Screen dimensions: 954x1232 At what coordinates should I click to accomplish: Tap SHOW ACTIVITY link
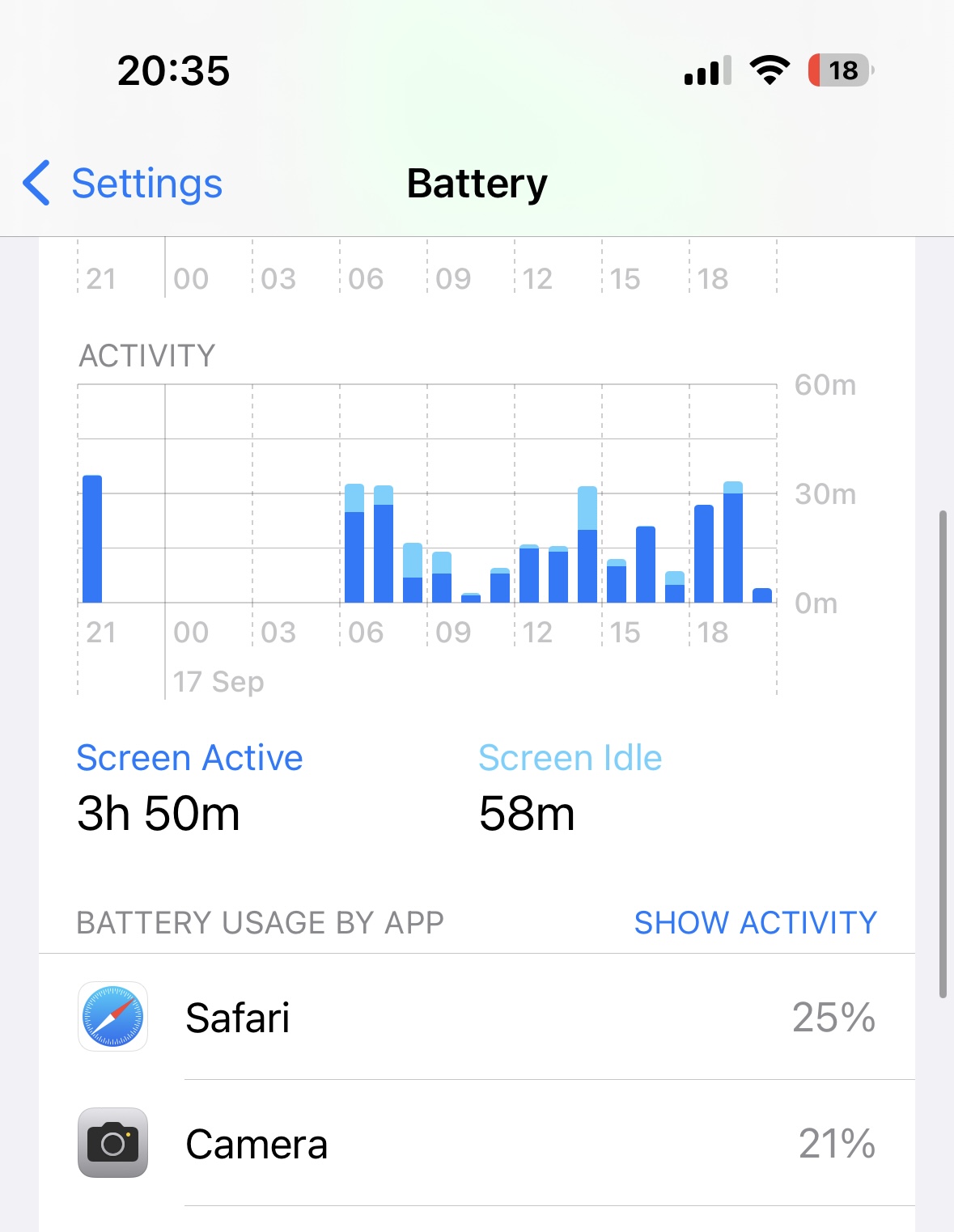tap(755, 922)
